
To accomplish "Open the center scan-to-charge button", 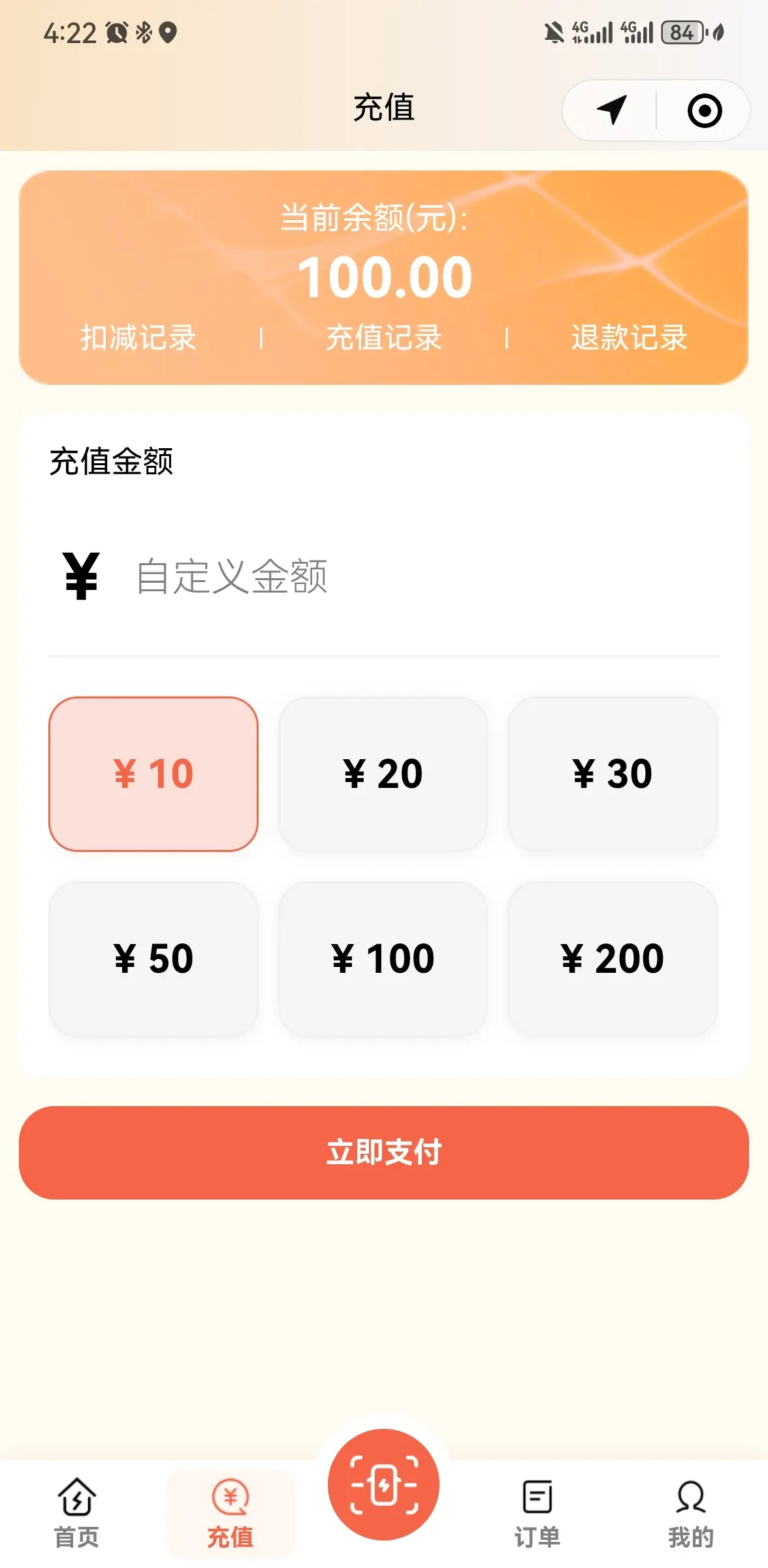I will 383,1484.
